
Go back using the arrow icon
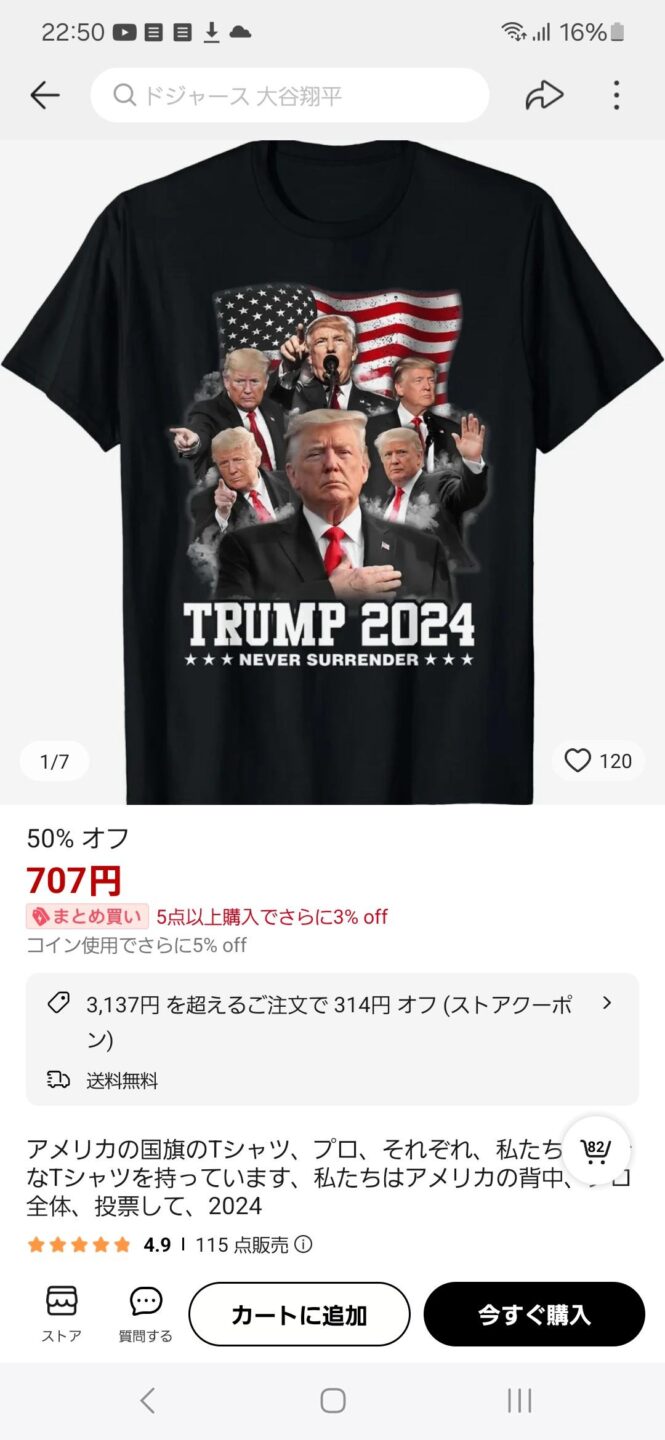45,95
